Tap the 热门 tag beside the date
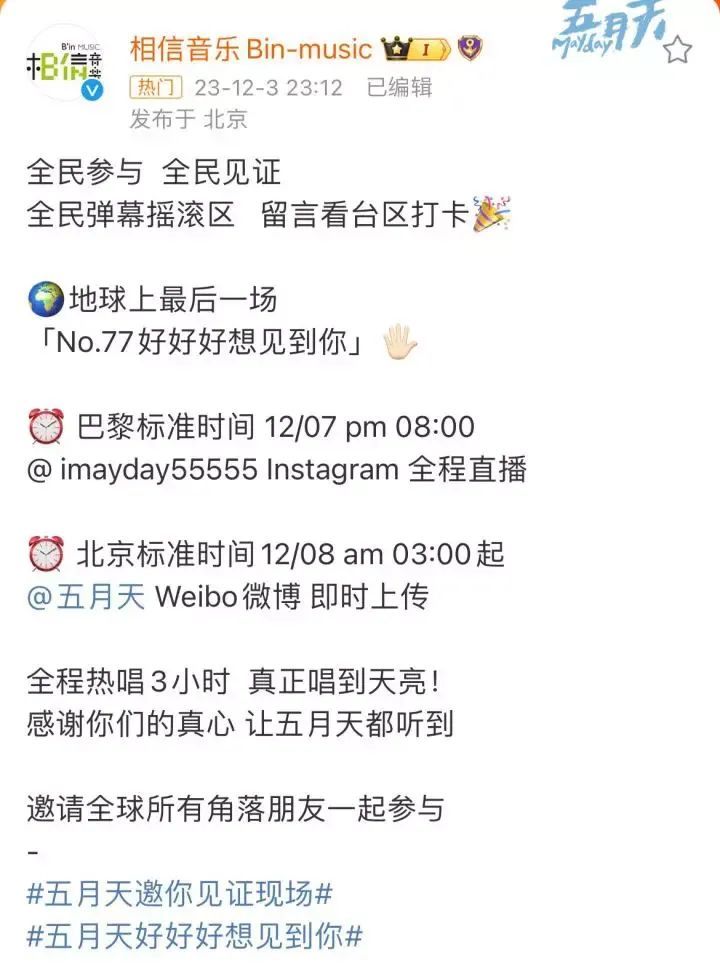Viewport: 720px width, 966px height. point(155,88)
